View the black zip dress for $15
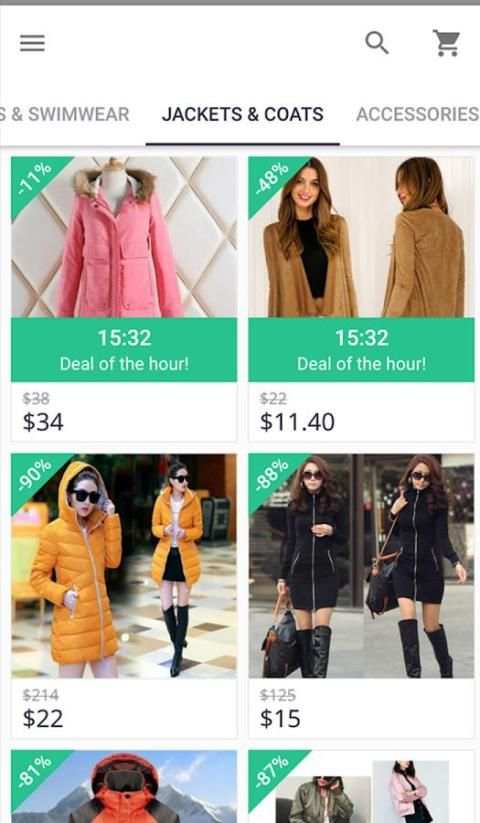Viewport: 480px width, 823px height. point(361,596)
